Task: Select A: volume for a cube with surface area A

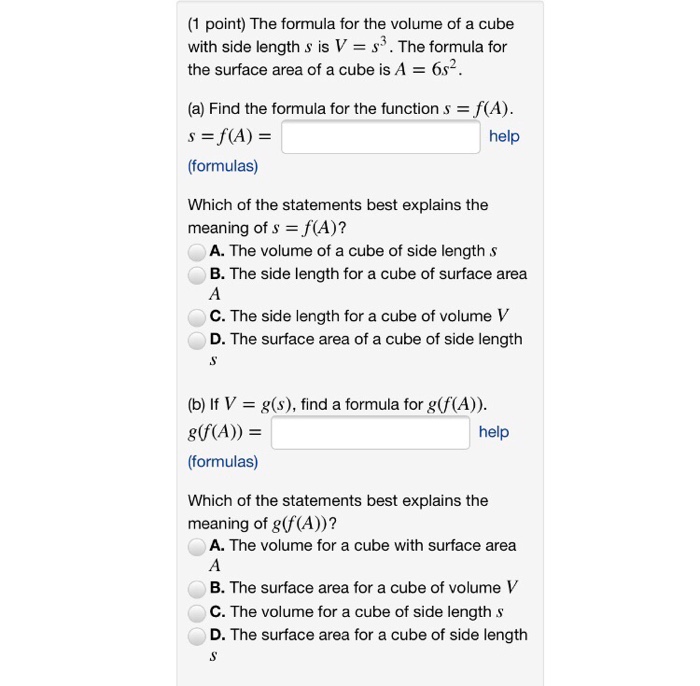Action: [x=198, y=547]
